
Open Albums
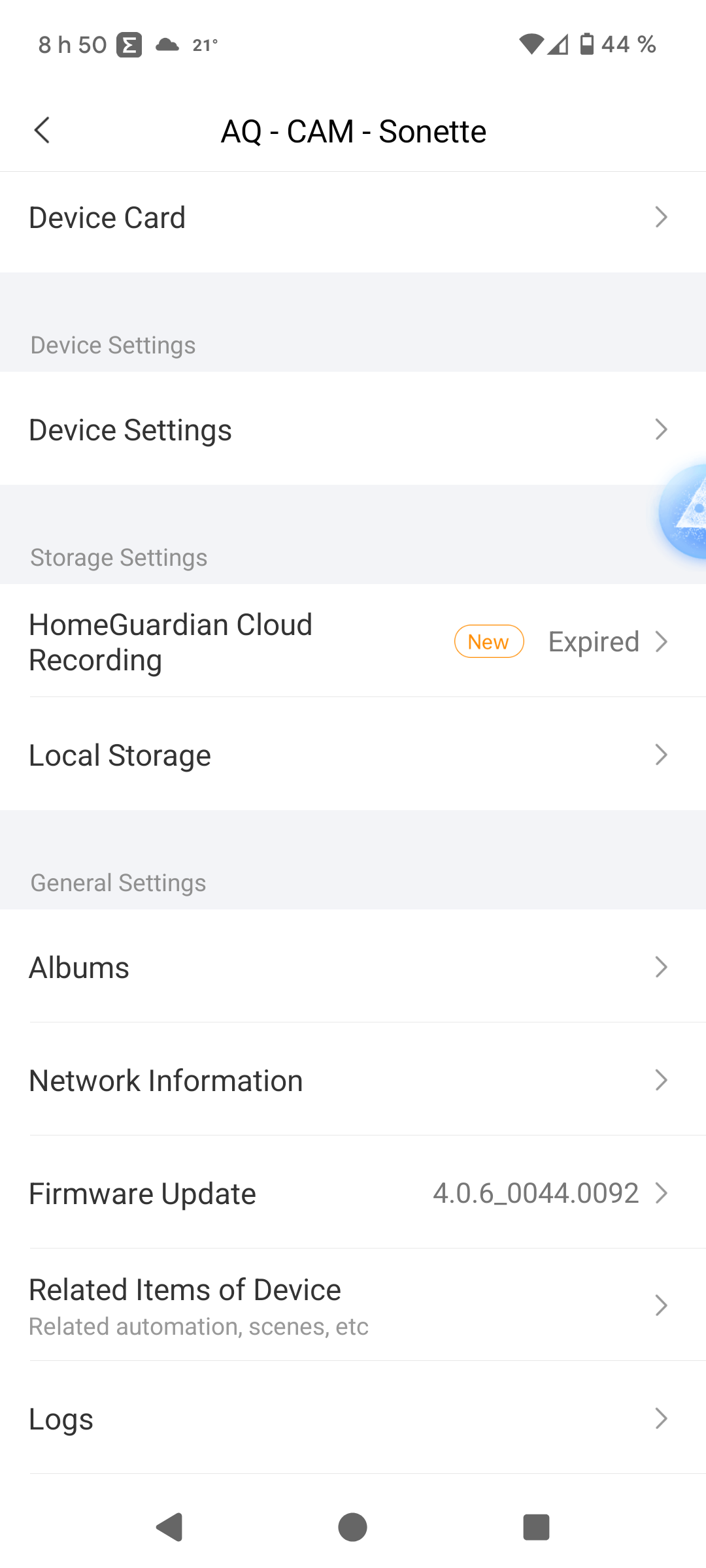(353, 968)
